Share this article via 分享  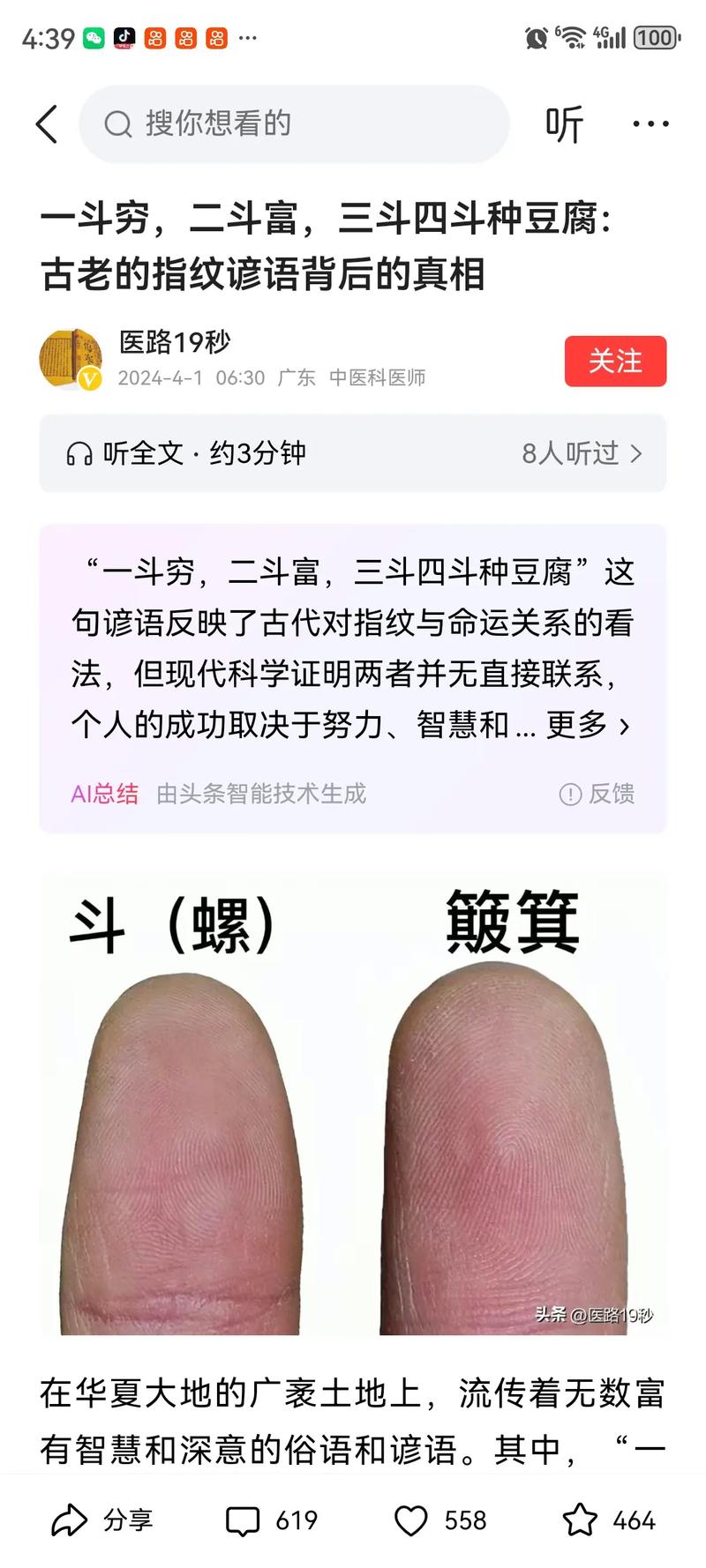[x=101, y=1520]
